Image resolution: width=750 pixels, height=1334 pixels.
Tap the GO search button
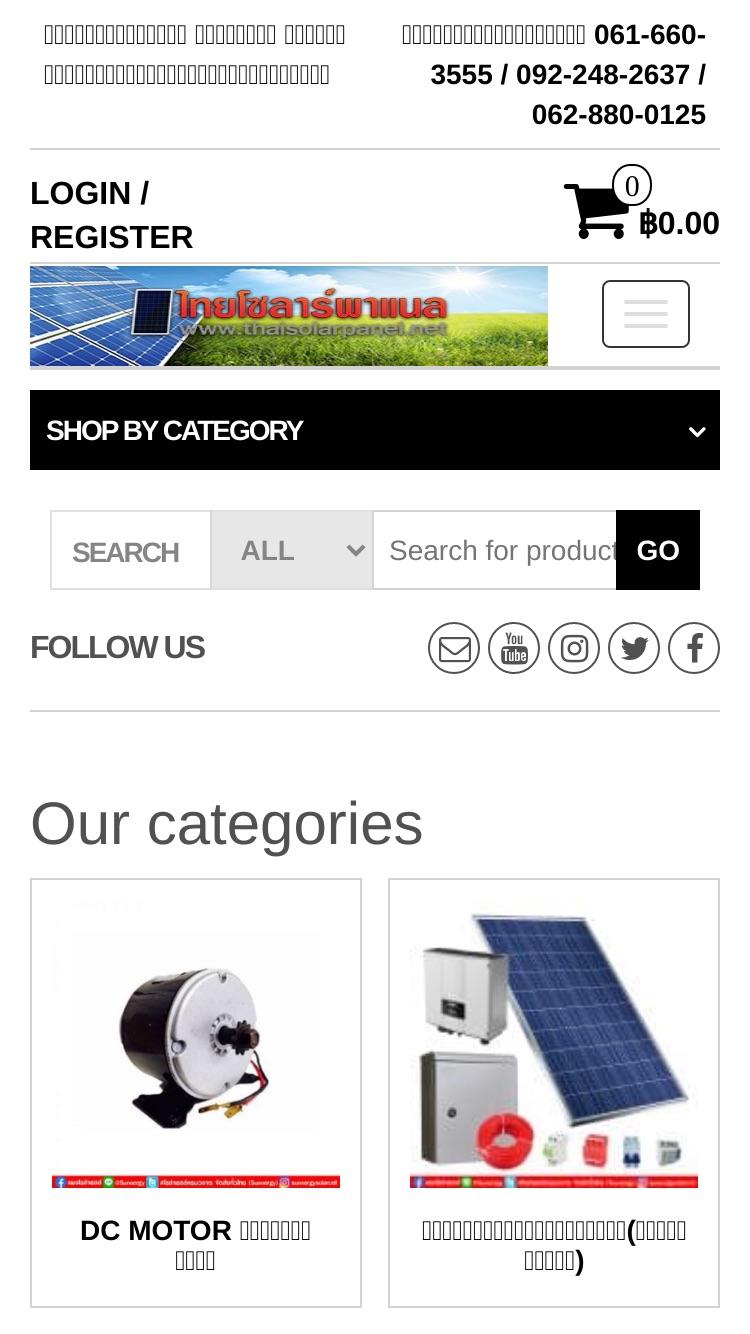(x=658, y=550)
